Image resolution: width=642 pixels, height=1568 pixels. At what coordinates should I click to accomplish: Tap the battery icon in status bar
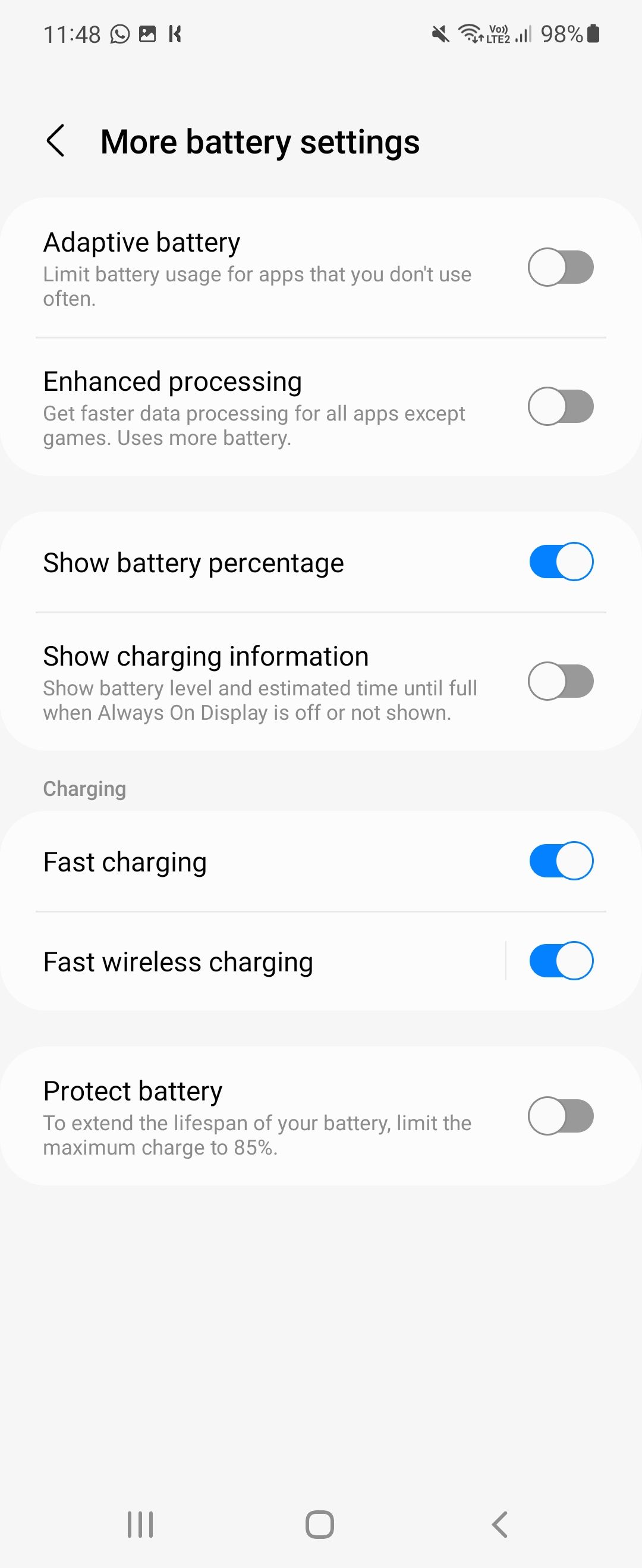(592, 33)
